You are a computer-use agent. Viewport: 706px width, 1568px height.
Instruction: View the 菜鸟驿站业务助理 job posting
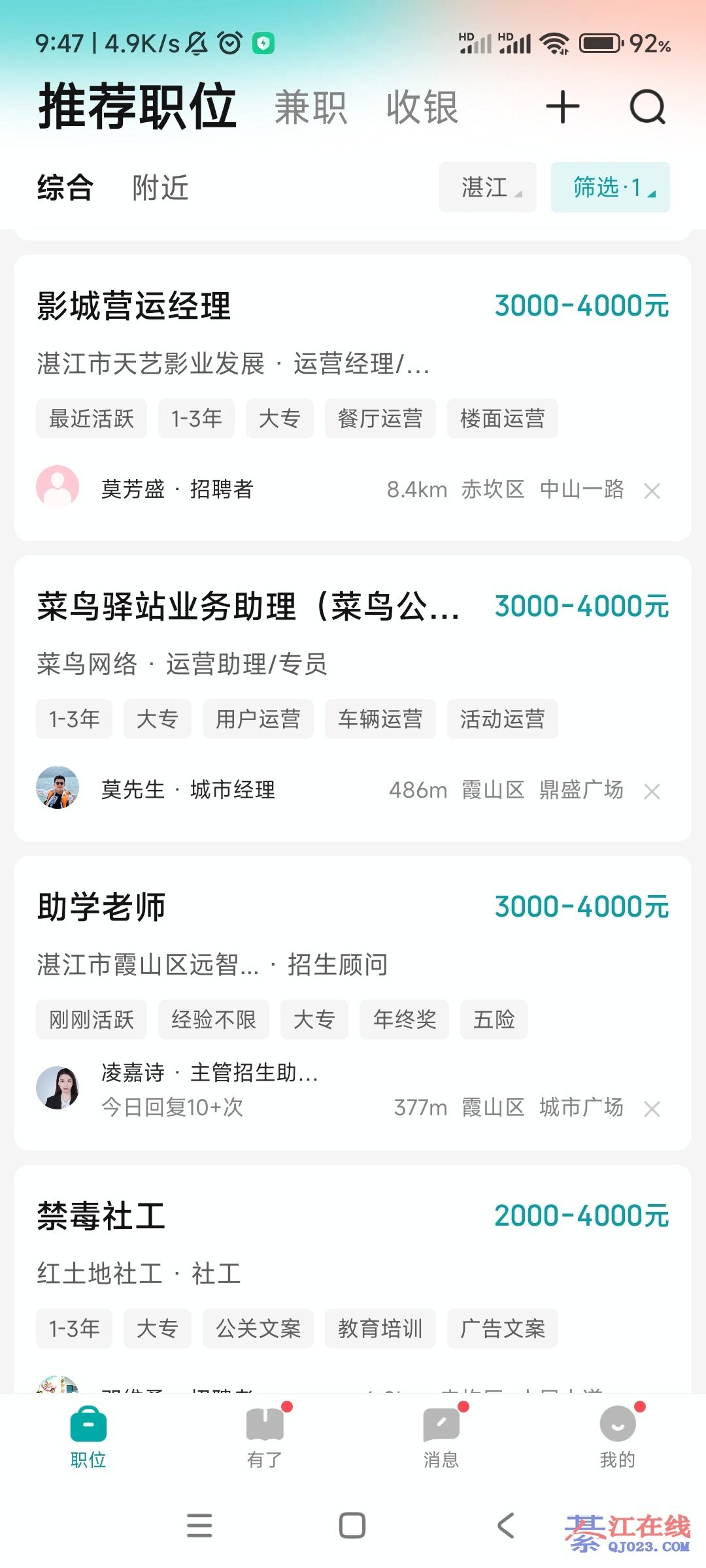tap(248, 606)
